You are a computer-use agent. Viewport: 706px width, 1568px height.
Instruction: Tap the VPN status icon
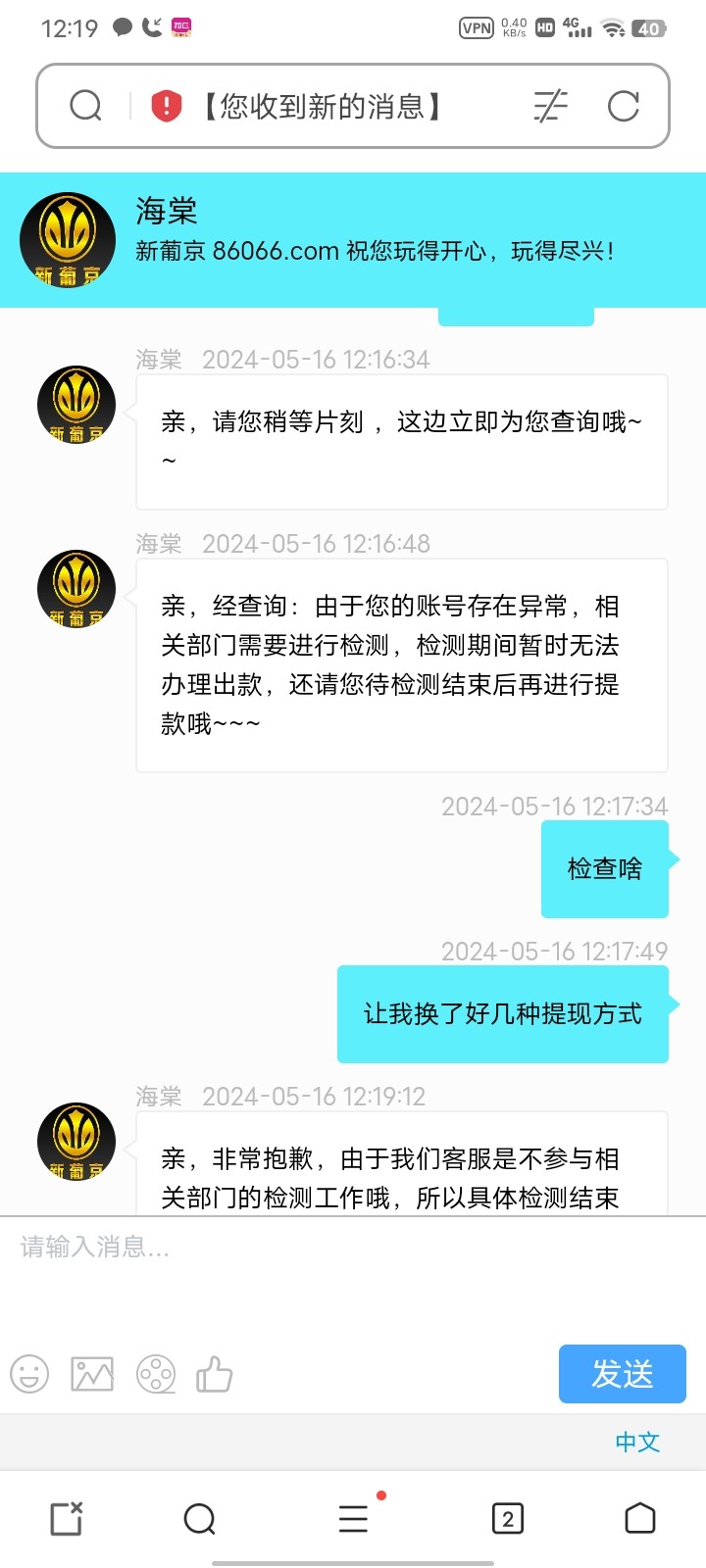(477, 28)
